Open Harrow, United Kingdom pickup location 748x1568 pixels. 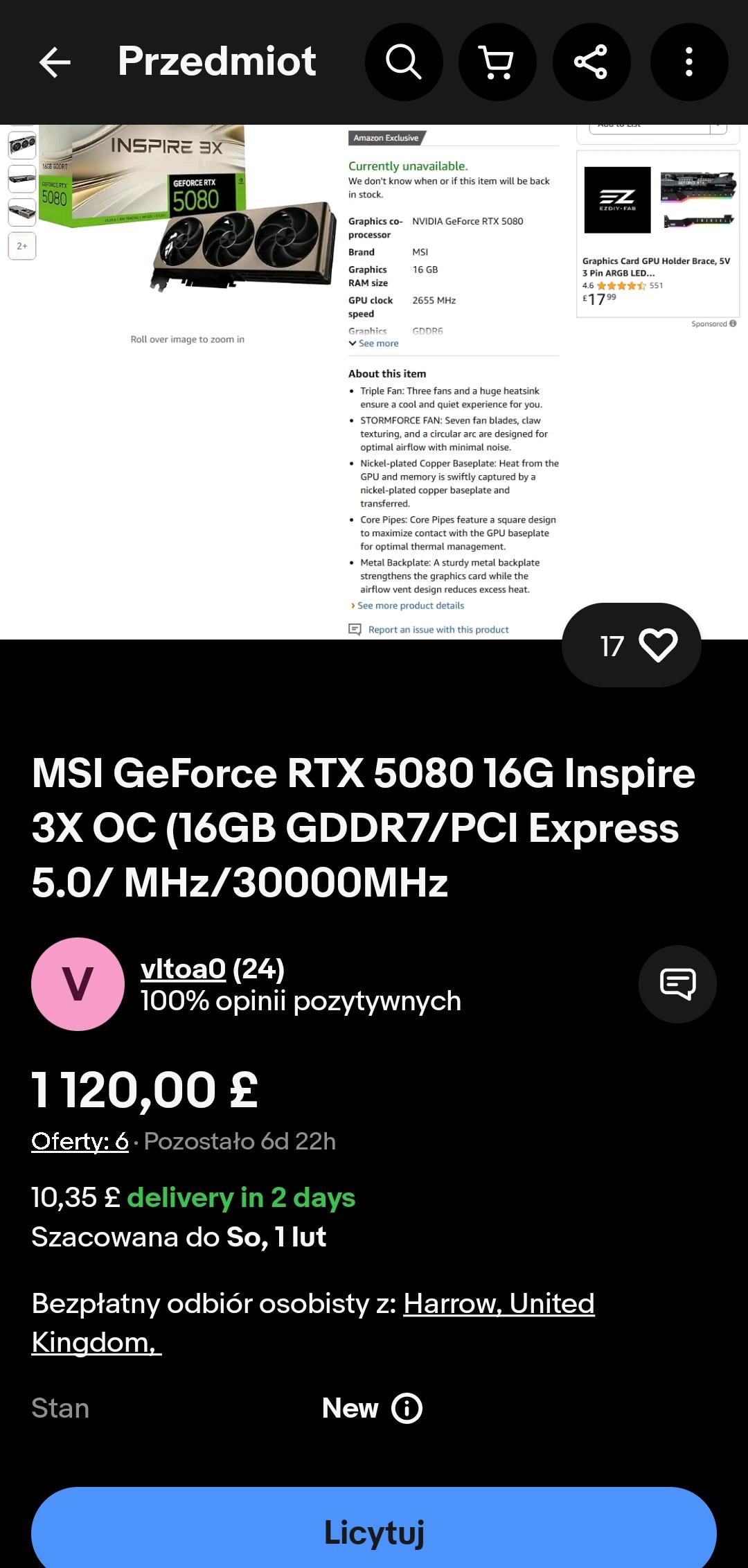[499, 1303]
